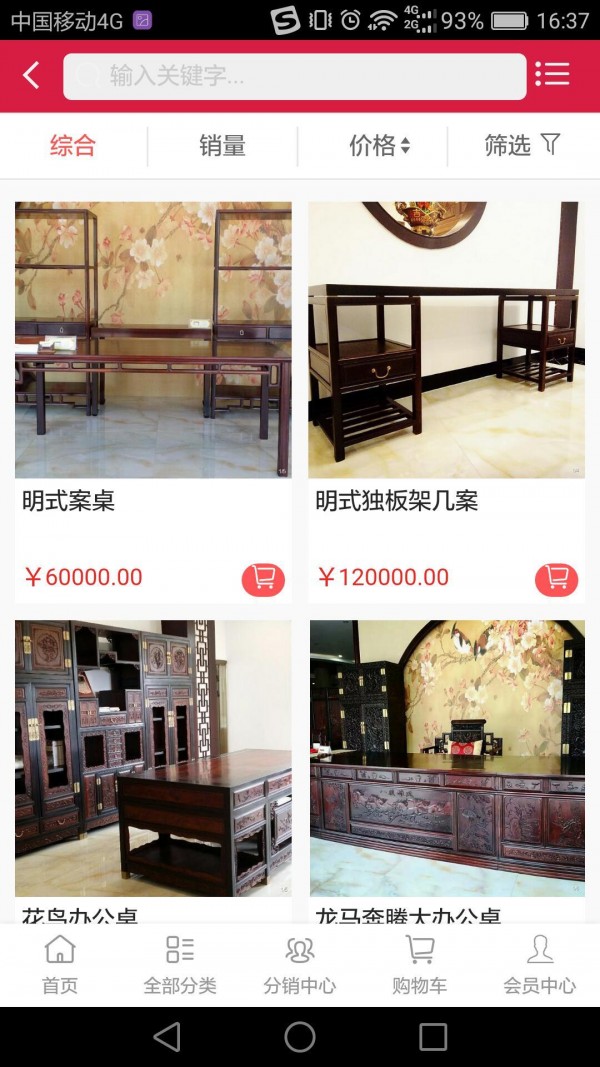View the 明式独板架几案 product
The image size is (600, 1067).
(x=446, y=340)
